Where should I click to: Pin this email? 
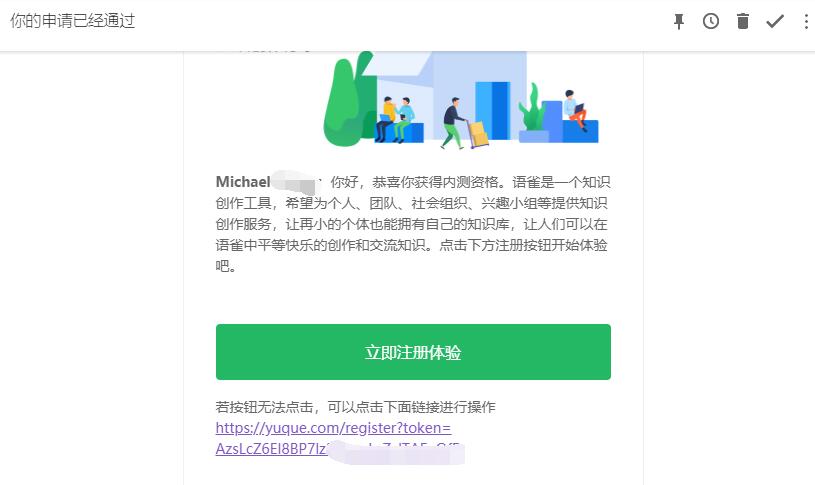(679, 22)
